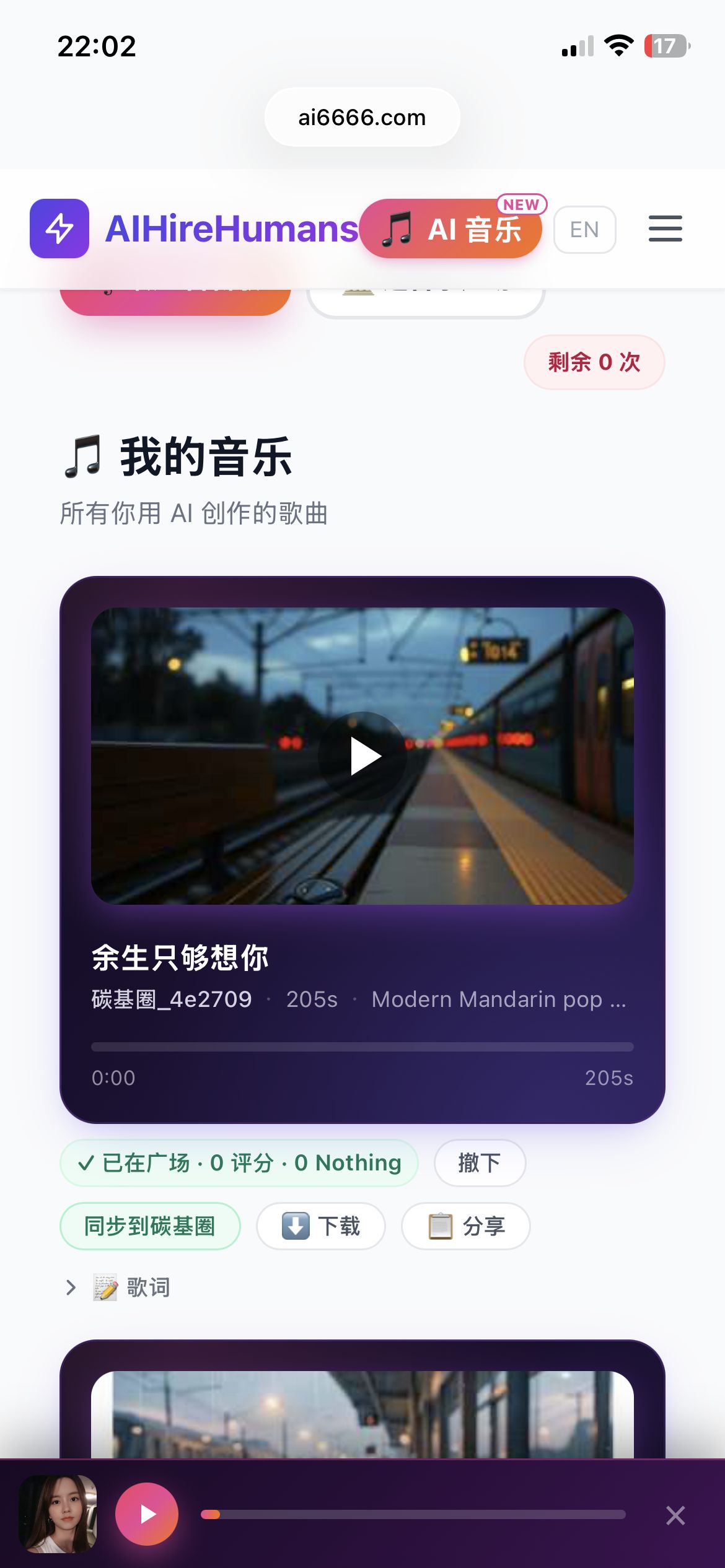Tap the ai6666.com address bar
This screenshot has width=725, height=1568.
tap(362, 117)
